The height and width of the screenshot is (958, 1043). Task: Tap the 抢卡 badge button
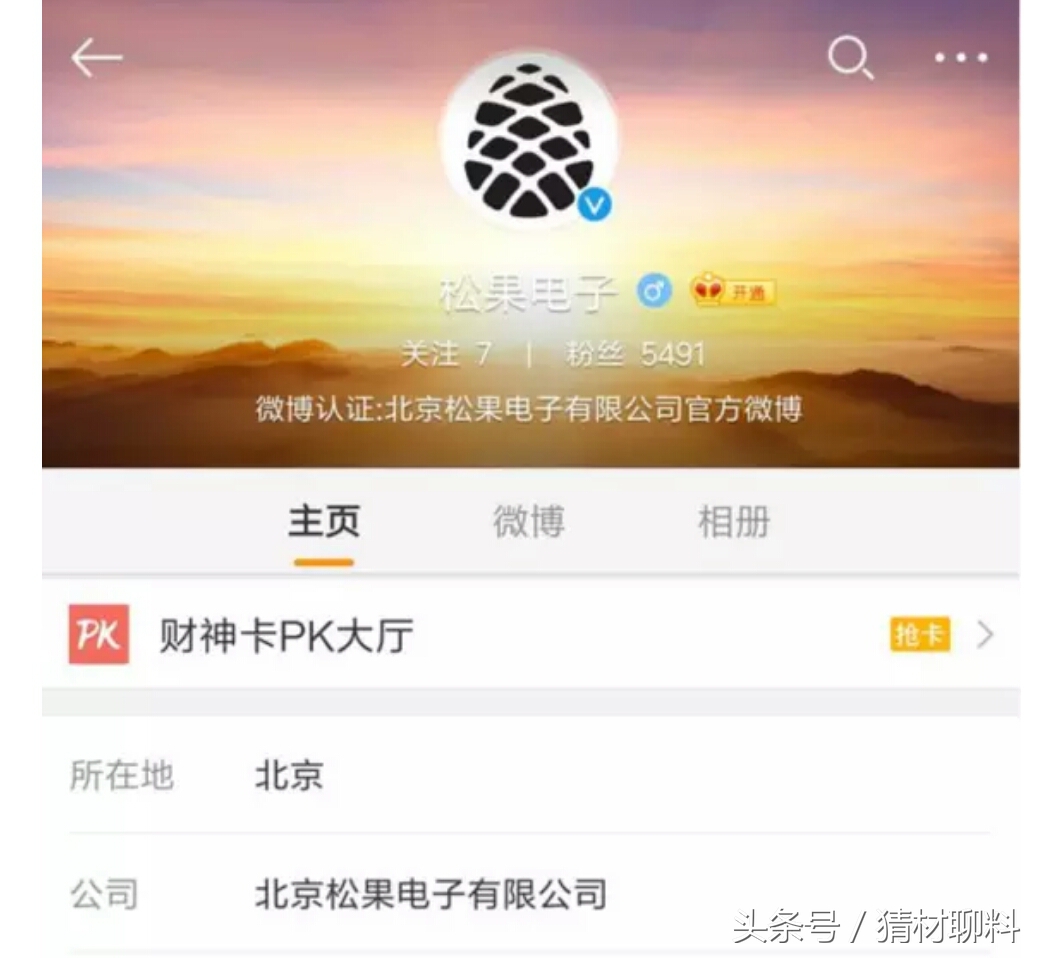(x=919, y=635)
